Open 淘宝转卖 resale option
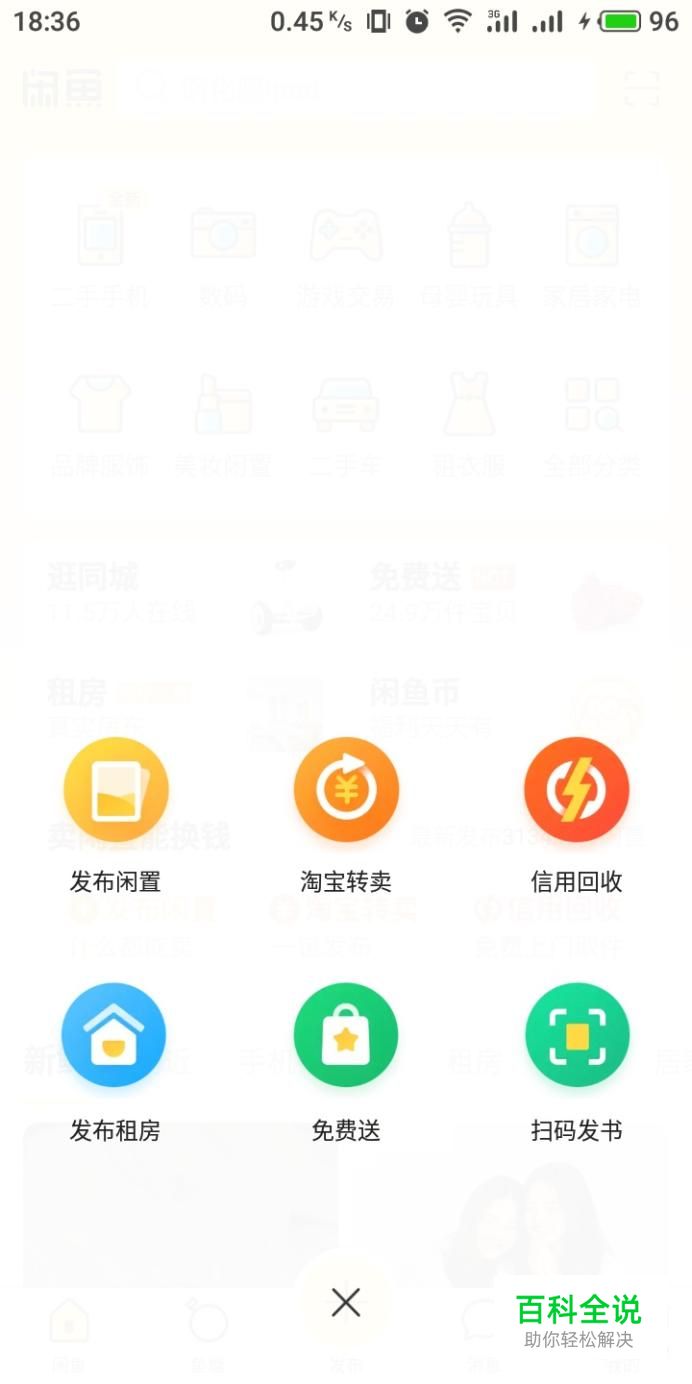This screenshot has height=1384, width=692. (x=346, y=790)
